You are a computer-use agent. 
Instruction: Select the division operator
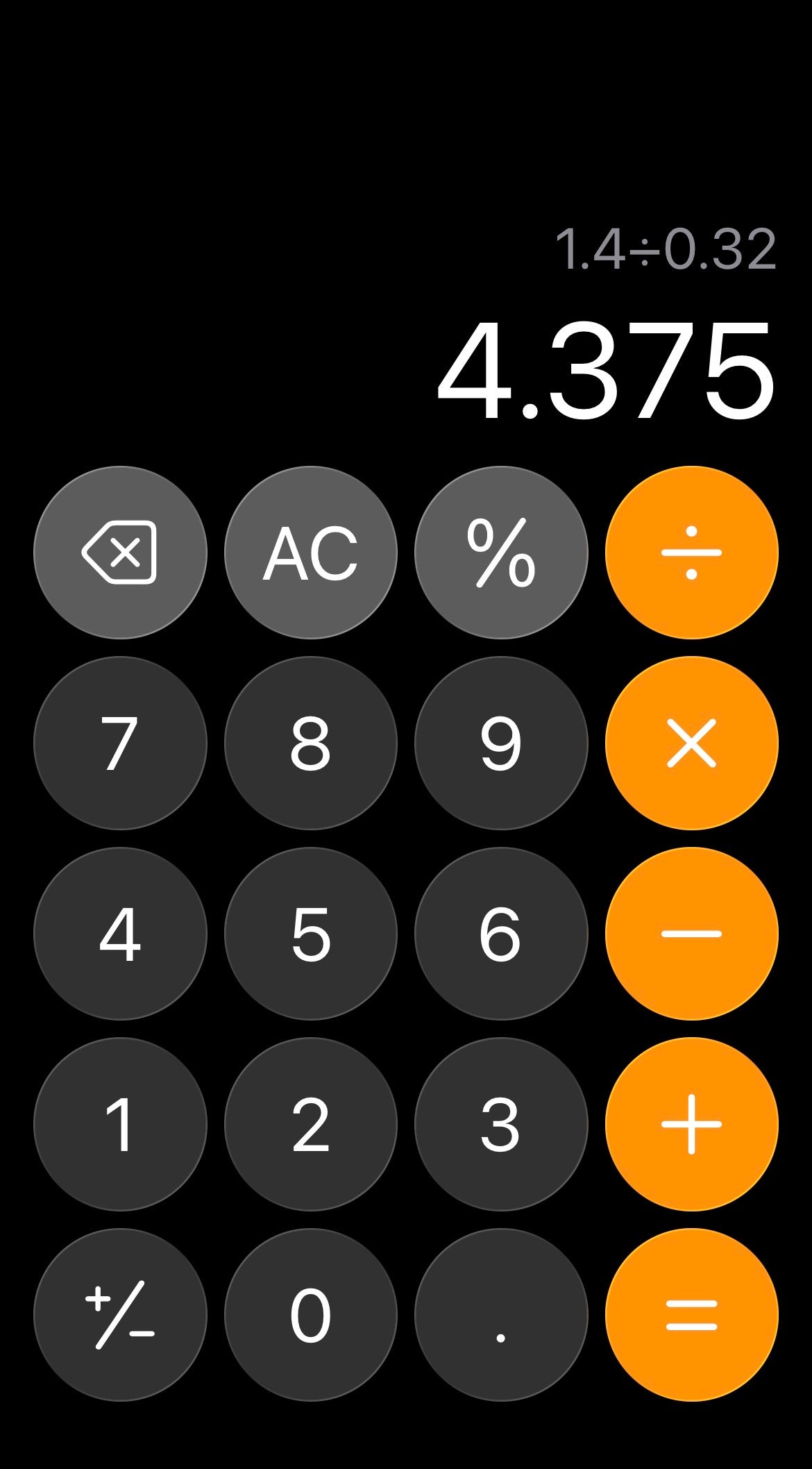point(691,553)
